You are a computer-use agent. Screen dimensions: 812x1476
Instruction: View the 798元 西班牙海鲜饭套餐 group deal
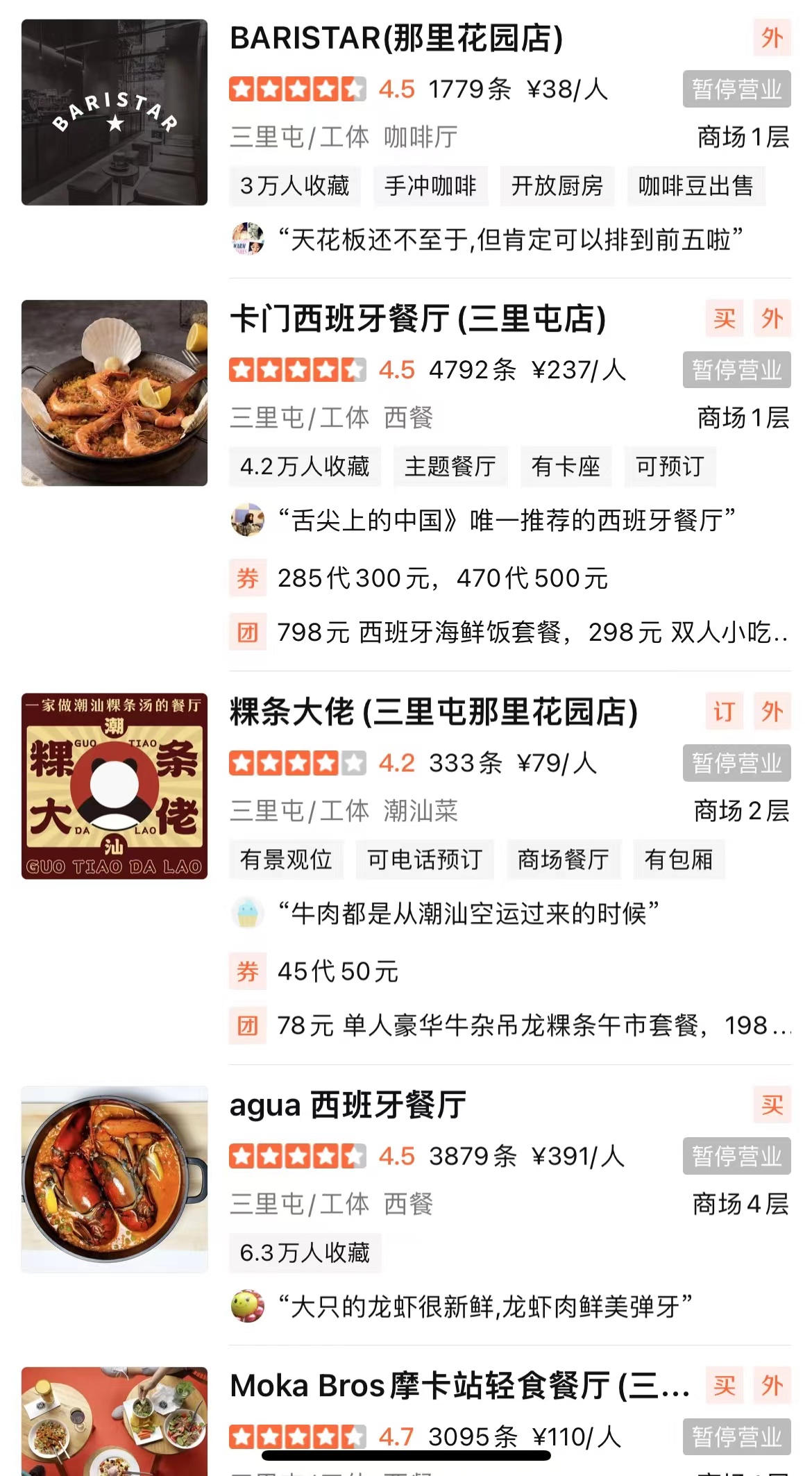531,632
